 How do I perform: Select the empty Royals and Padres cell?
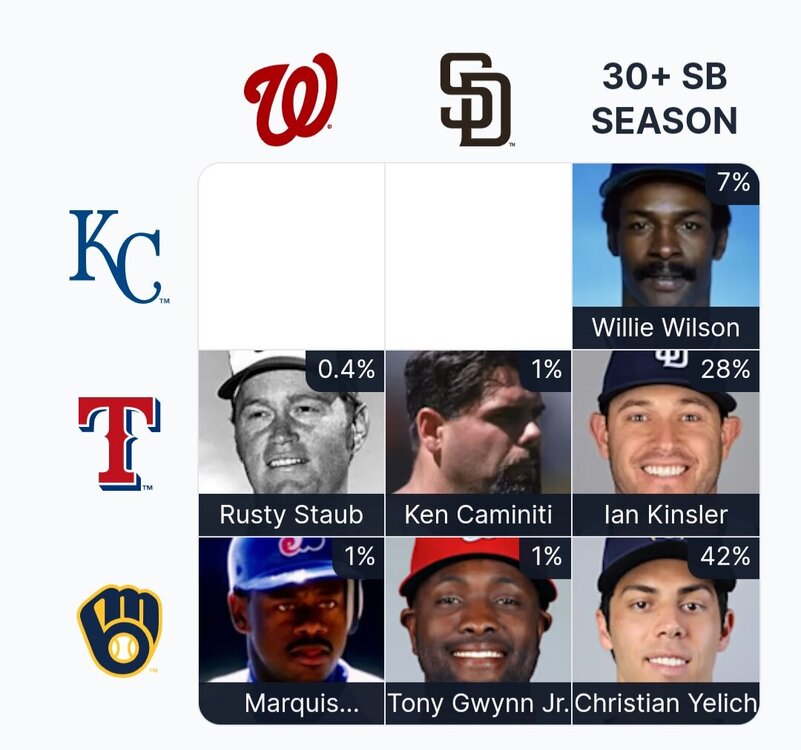pos(478,256)
